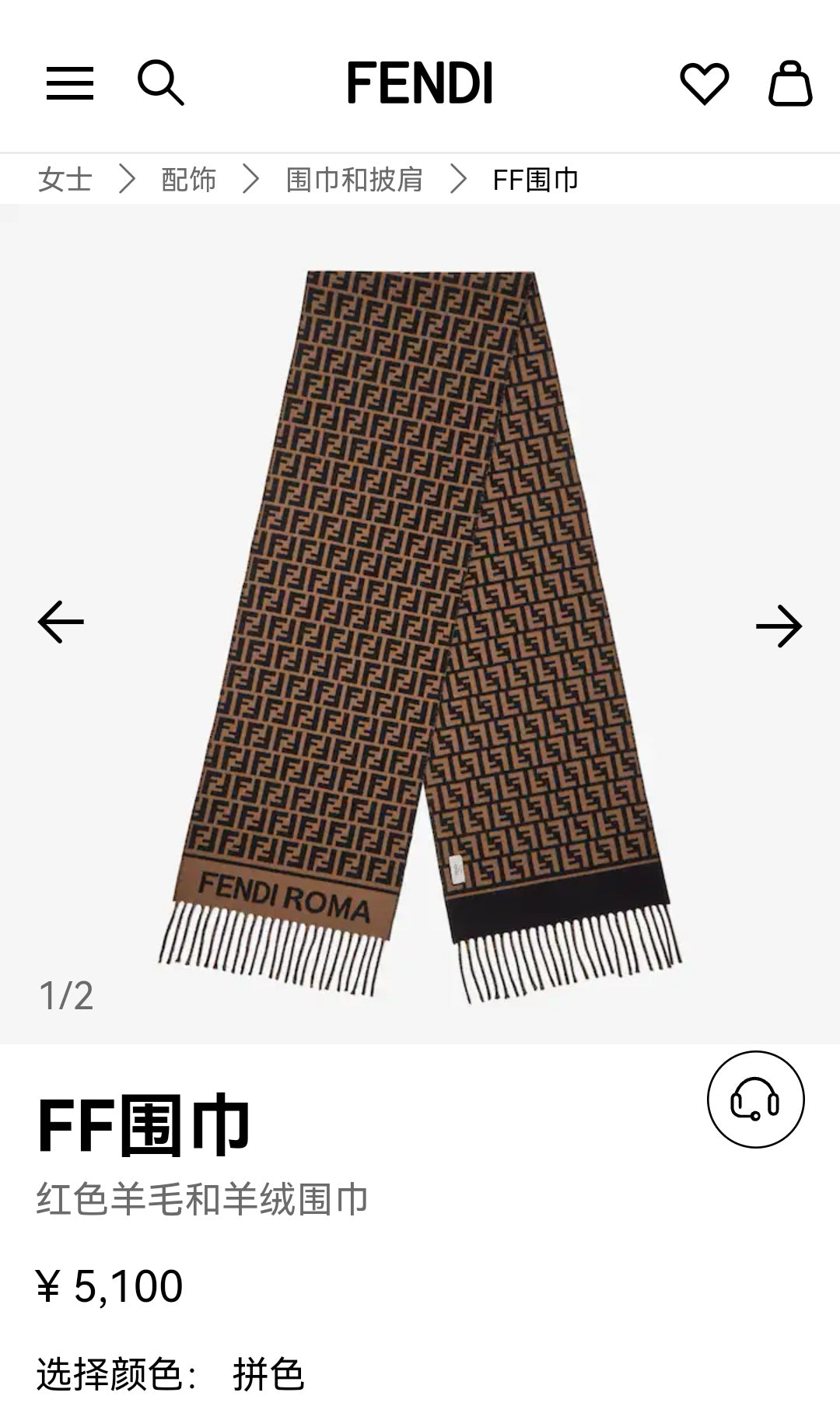840x1424 pixels.
Task: Navigate to 配饰 breadcrumb
Action: (188, 180)
